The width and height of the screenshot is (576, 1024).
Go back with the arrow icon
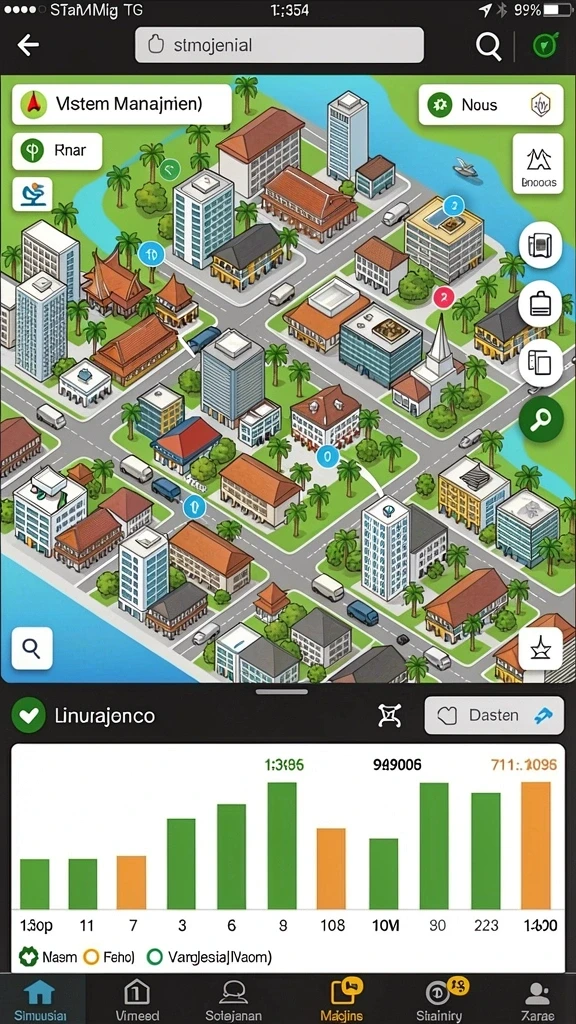[x=28, y=45]
